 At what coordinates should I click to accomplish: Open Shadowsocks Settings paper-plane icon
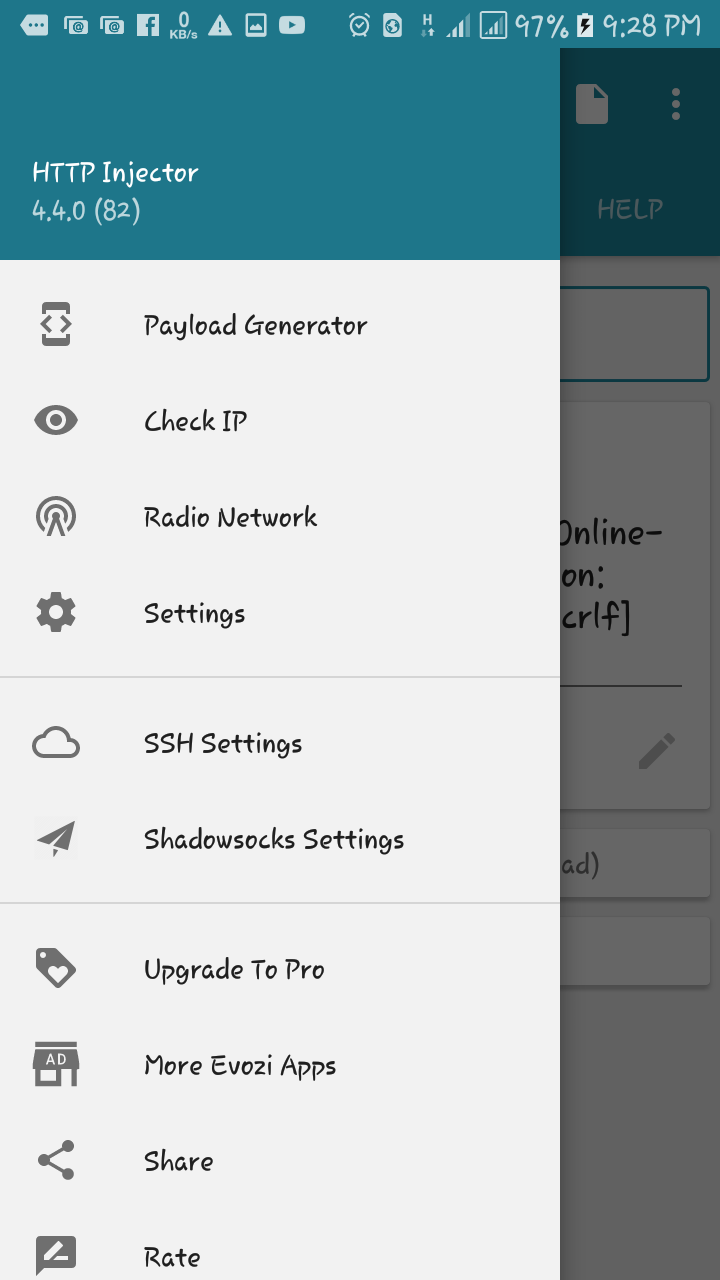point(56,838)
